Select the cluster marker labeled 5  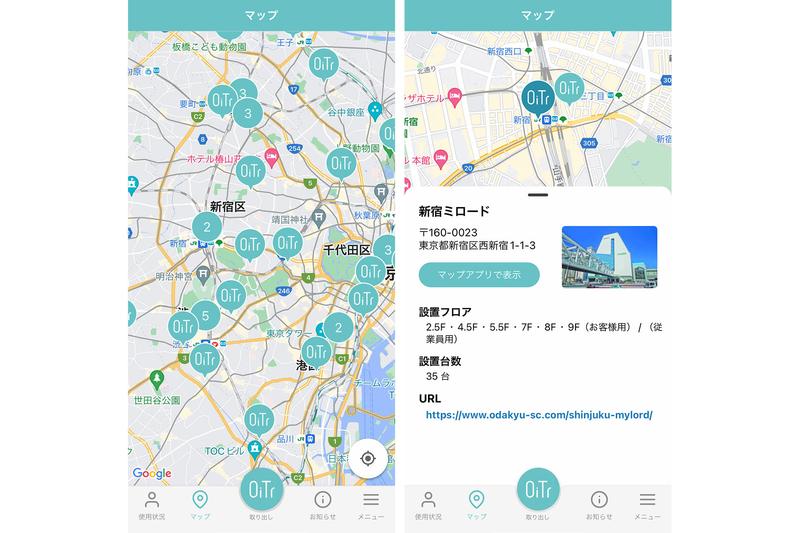(x=205, y=317)
